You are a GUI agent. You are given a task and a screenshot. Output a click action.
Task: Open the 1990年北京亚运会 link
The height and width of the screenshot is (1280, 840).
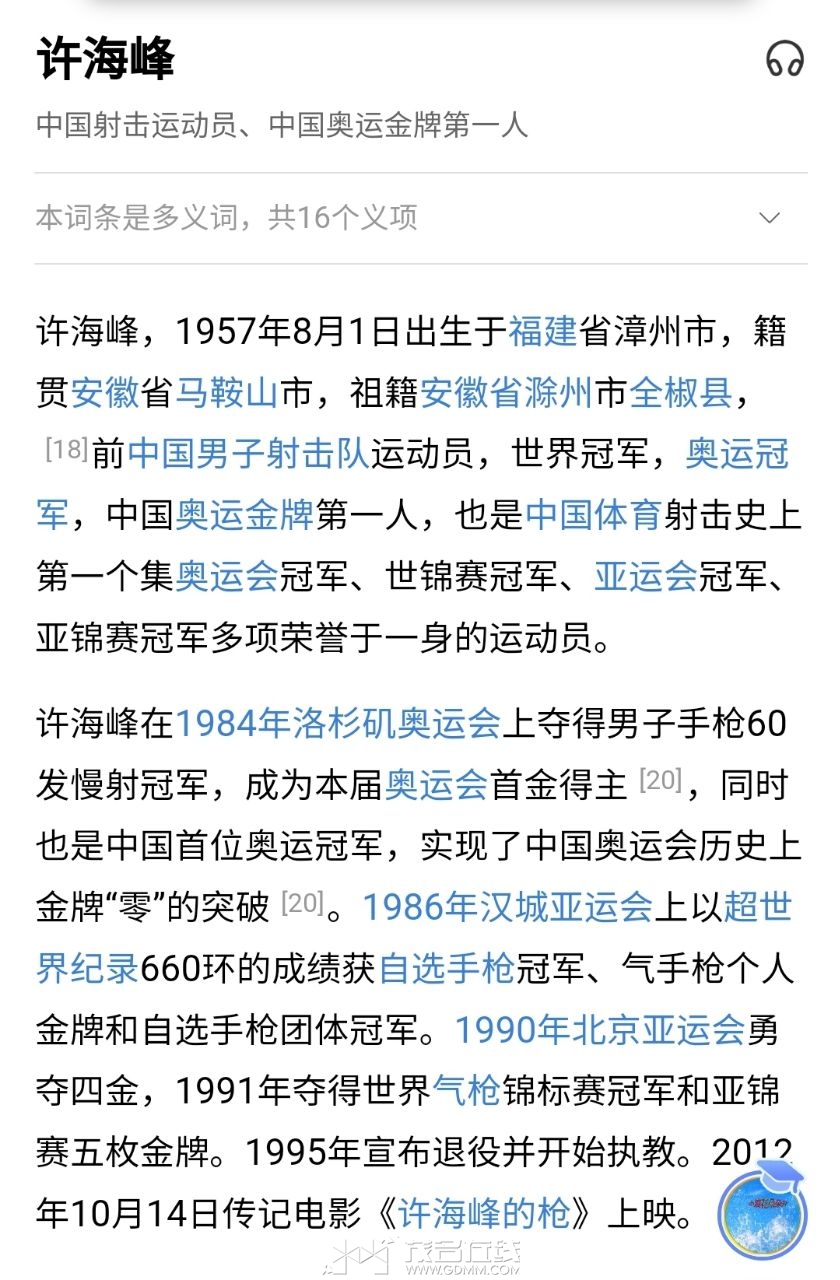coord(600,1029)
